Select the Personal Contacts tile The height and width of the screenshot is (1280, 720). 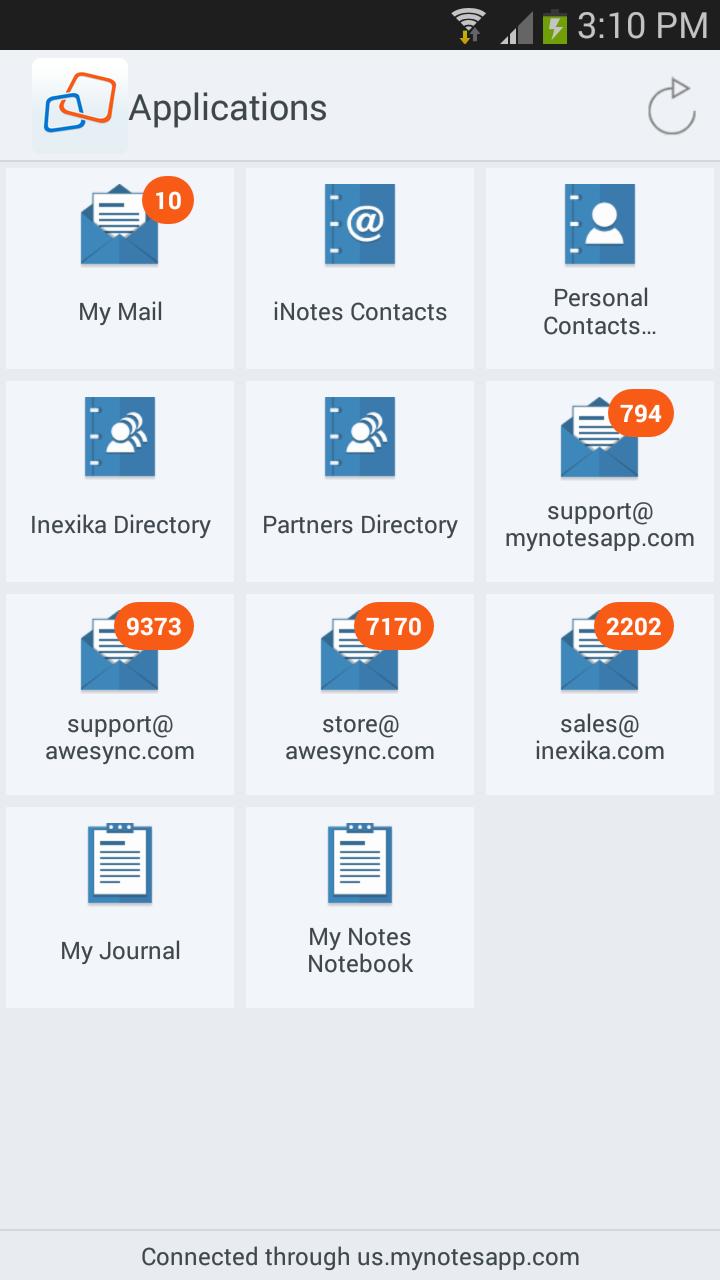click(600, 268)
